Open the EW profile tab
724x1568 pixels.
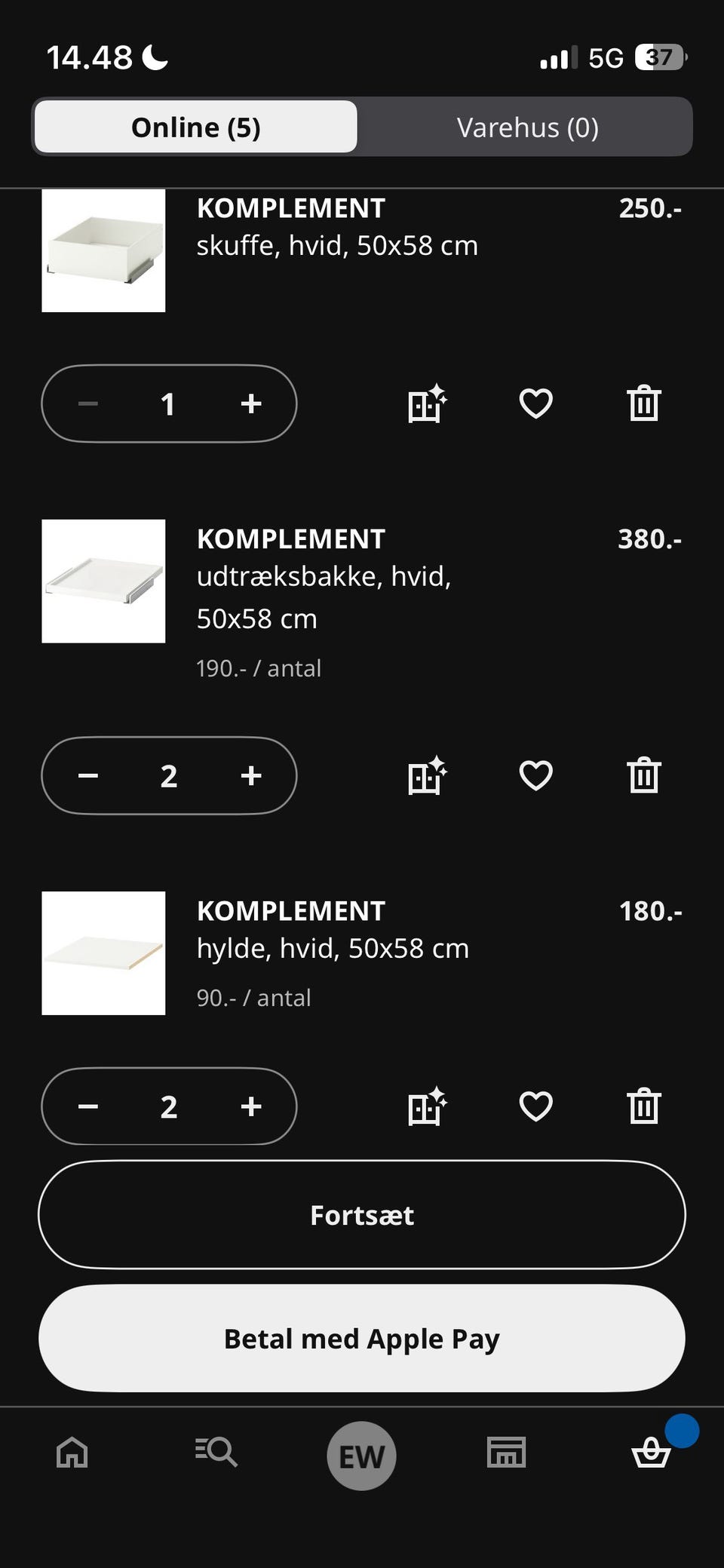[362, 1456]
